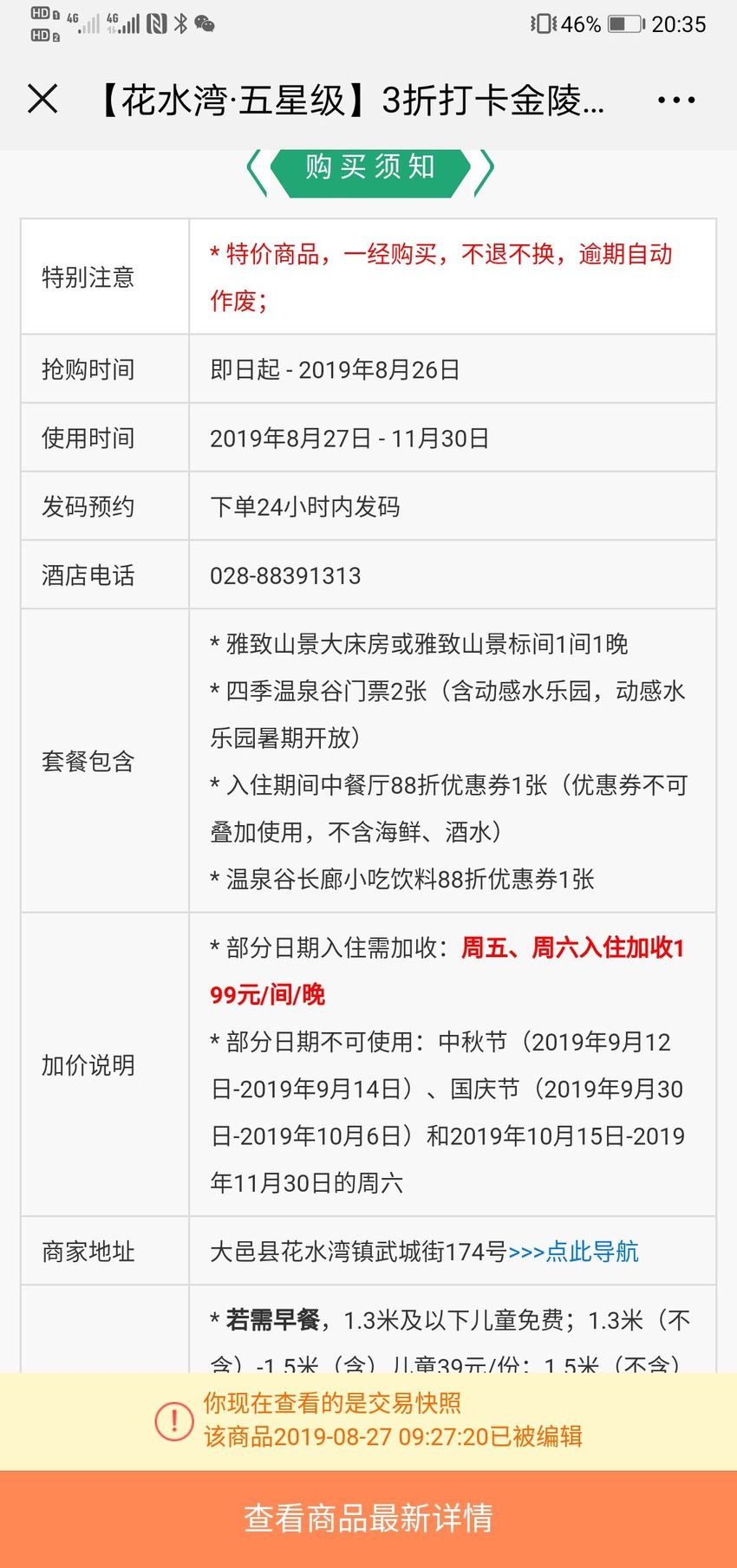
Task: Tap 查看商品最新详情 button
Action: pos(368,1519)
